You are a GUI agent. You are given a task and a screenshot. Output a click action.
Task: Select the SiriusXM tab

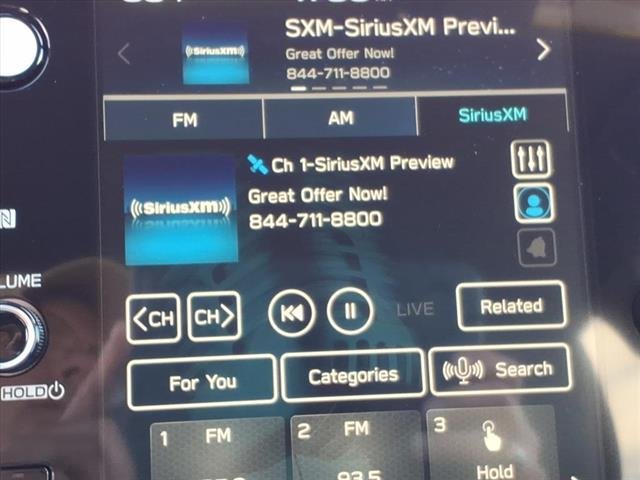point(492,115)
